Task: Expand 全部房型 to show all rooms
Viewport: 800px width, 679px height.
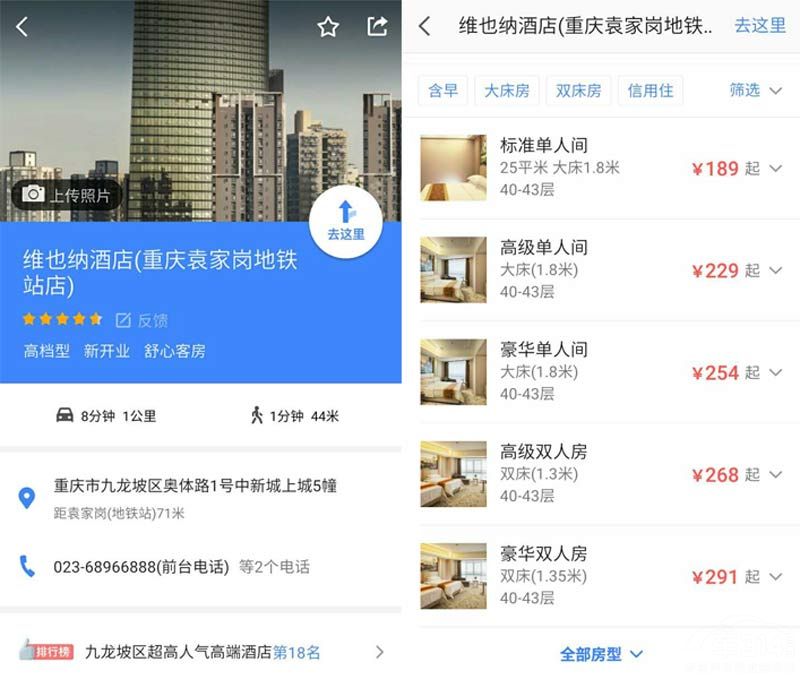Action: click(x=600, y=654)
